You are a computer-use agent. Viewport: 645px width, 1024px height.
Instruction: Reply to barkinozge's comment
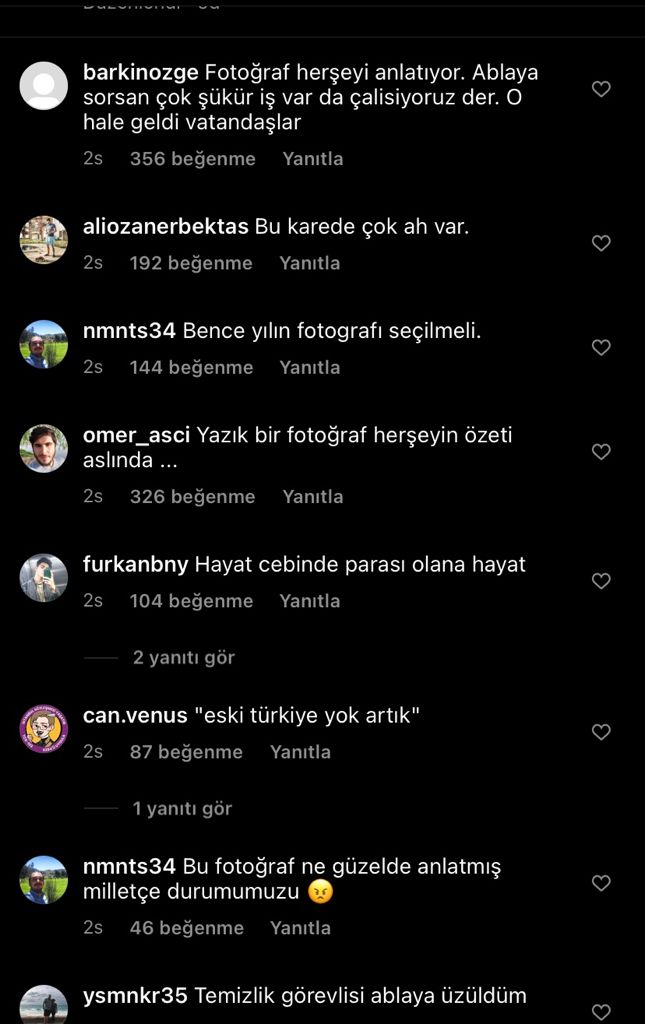(312, 159)
